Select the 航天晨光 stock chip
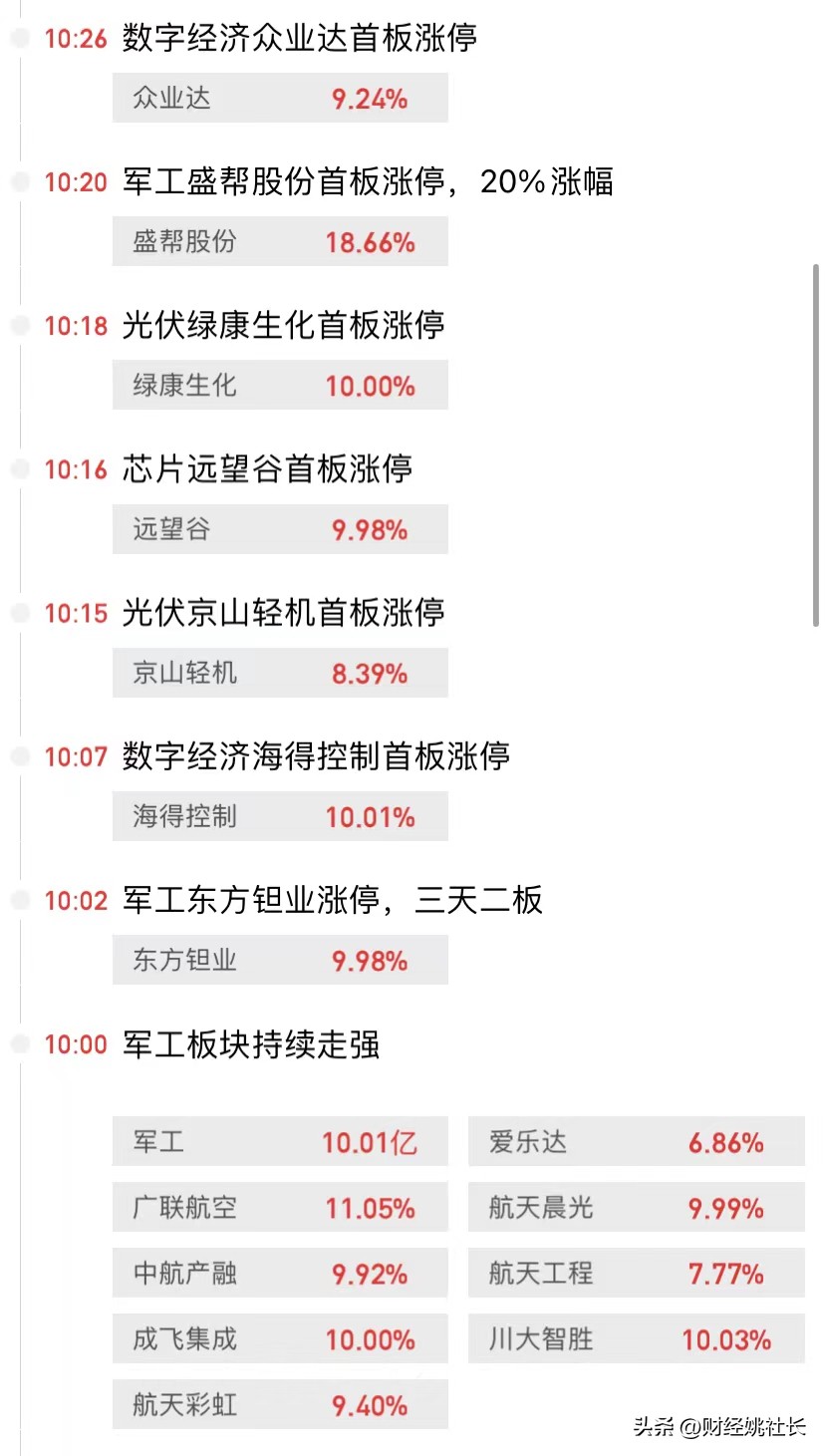This screenshot has width=825, height=1456. [x=637, y=1207]
